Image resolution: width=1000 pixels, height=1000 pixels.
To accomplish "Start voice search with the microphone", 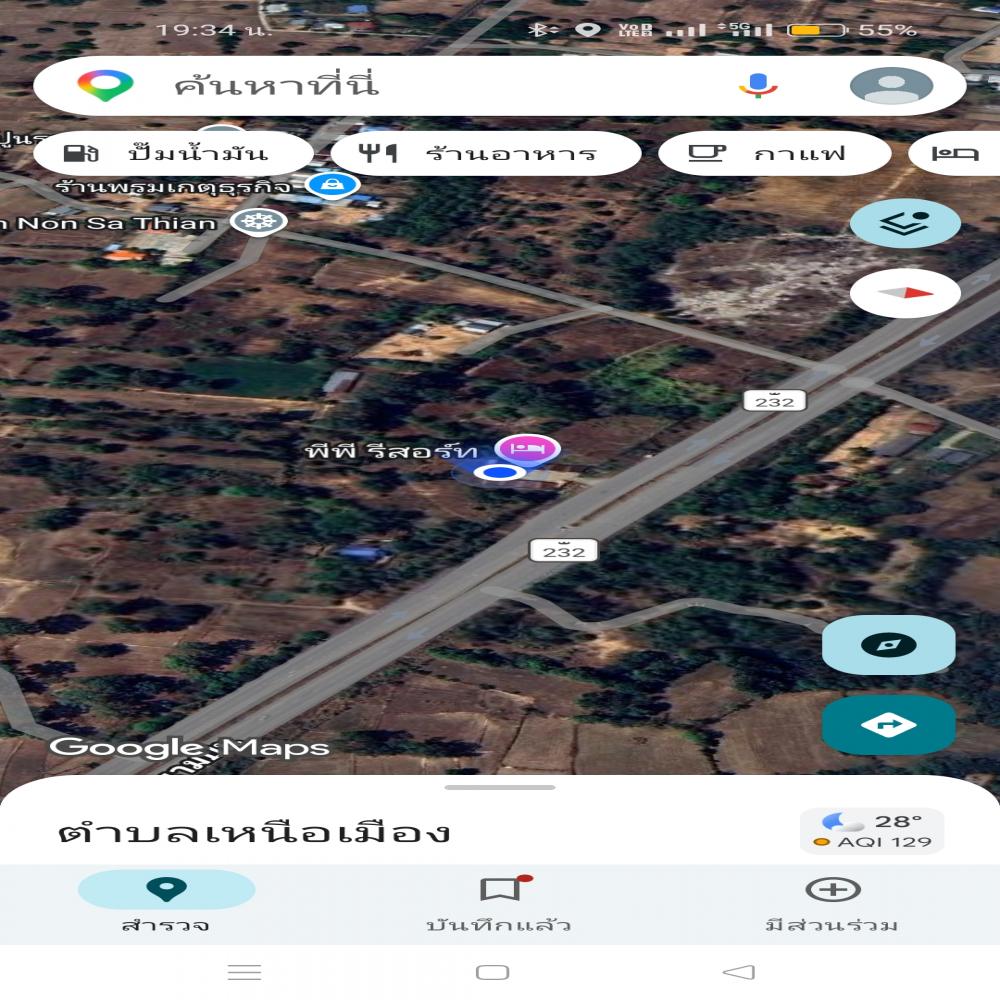I will click(x=758, y=86).
